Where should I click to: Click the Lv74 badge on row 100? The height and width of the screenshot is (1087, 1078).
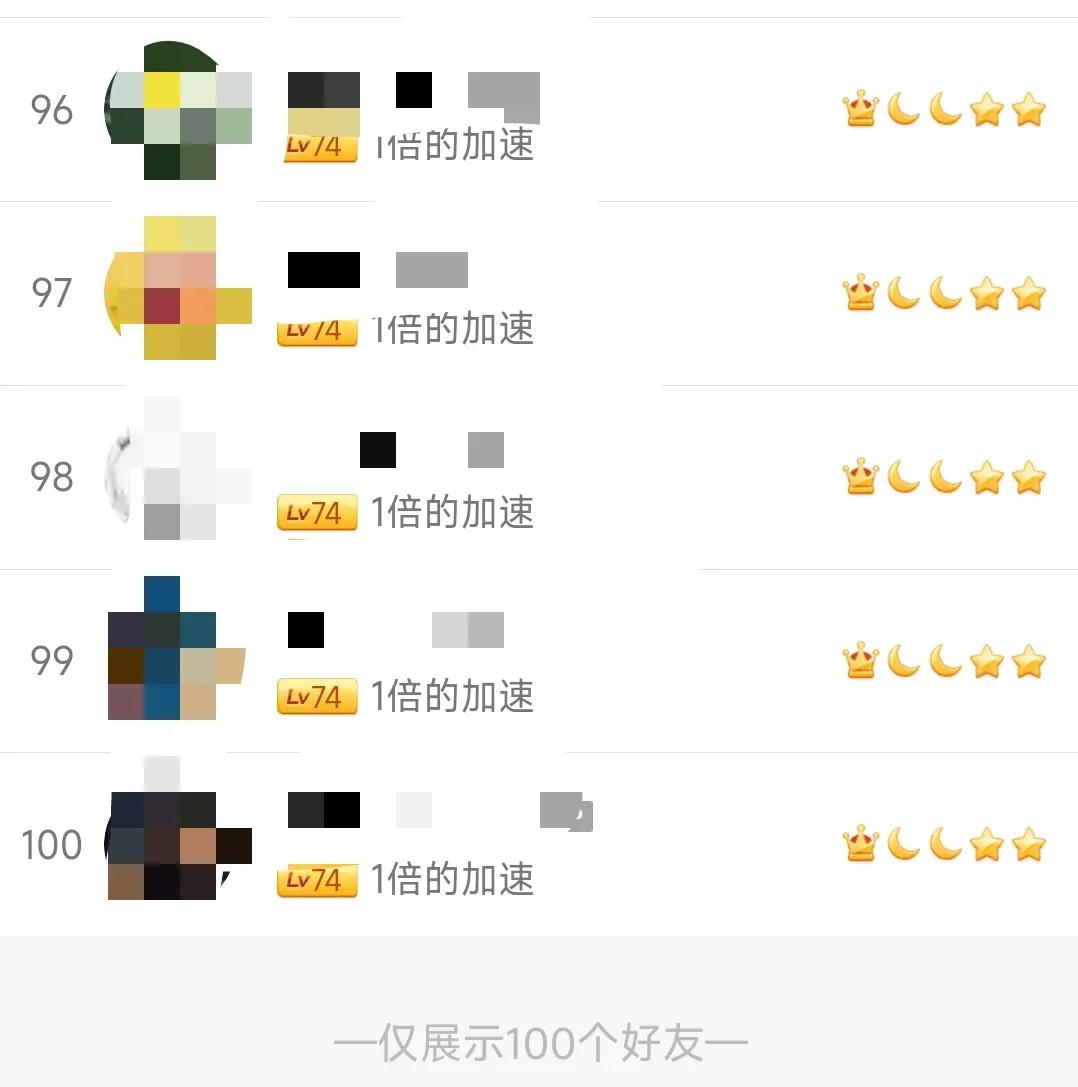(316, 881)
